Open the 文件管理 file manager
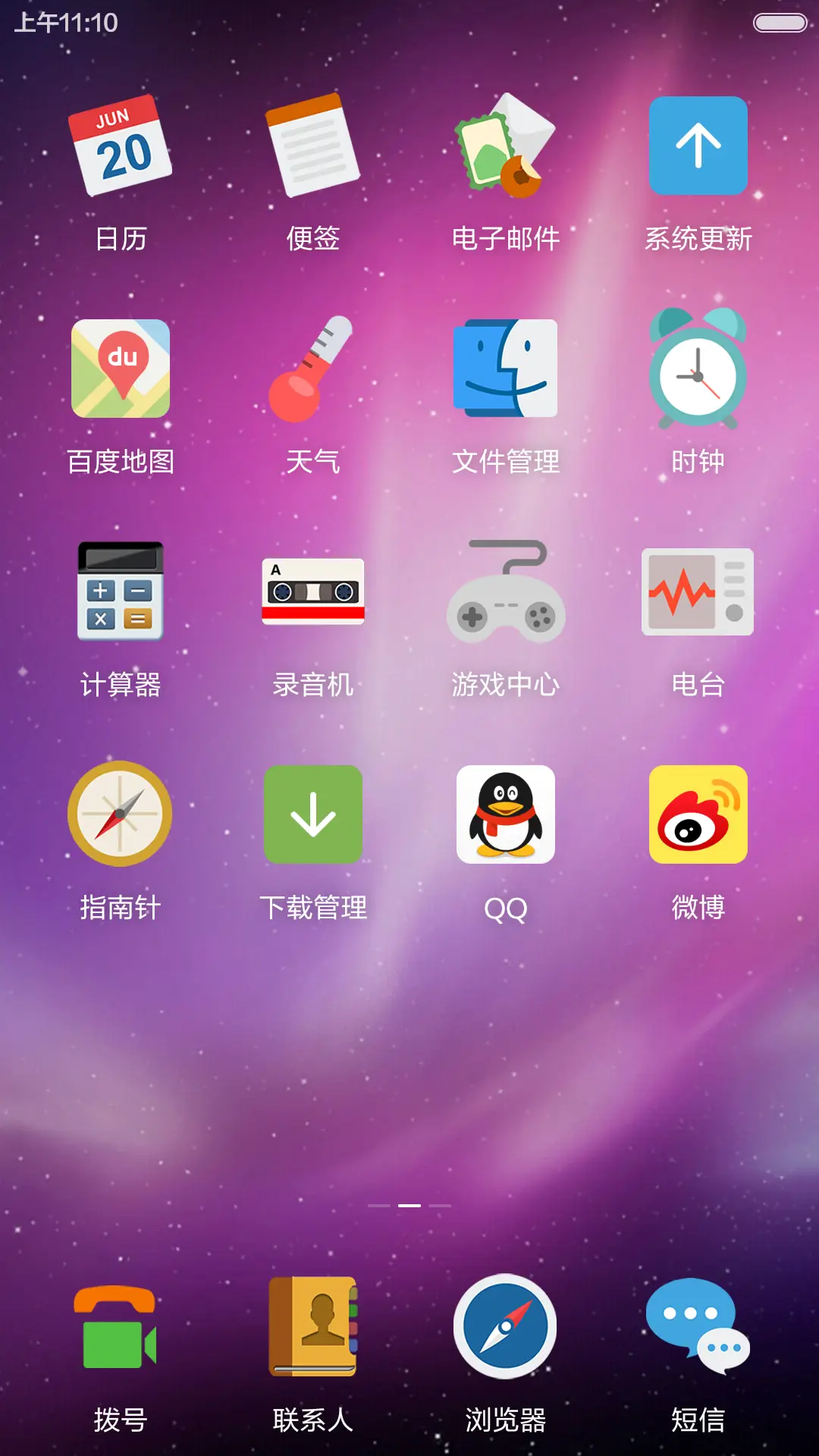This screenshot has width=819, height=1456. (506, 369)
